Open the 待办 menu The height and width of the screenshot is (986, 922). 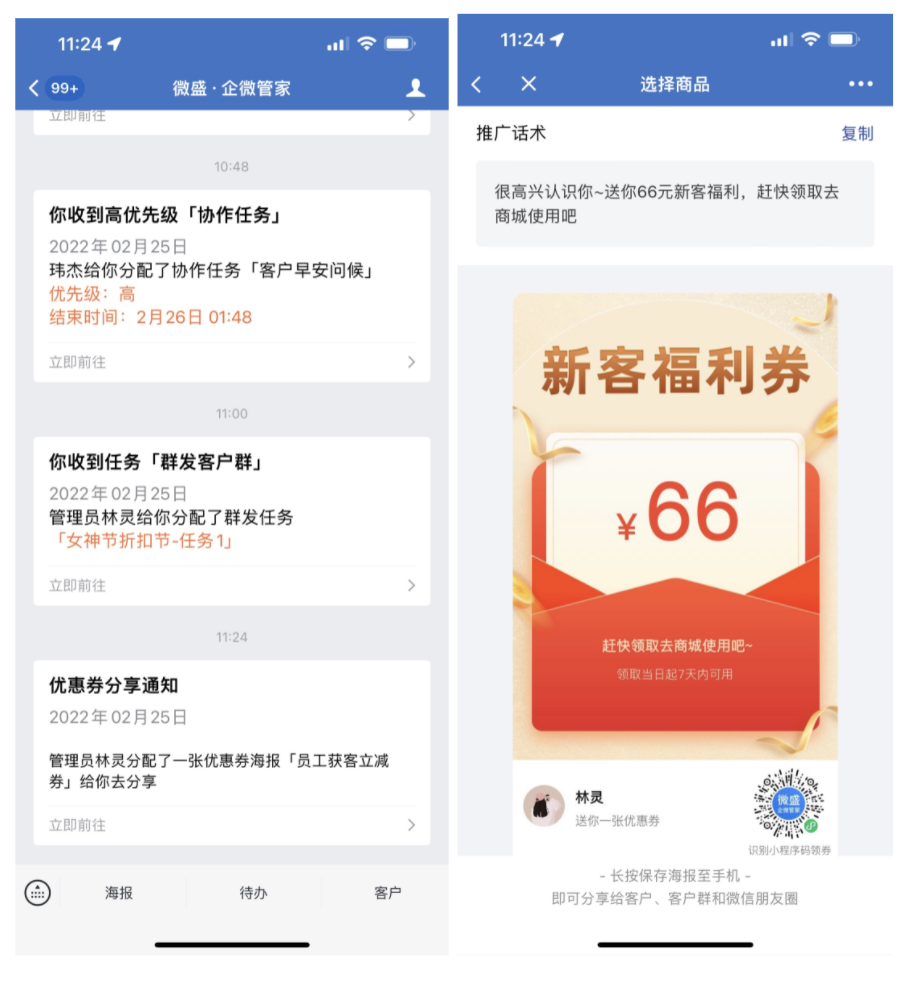(x=253, y=893)
